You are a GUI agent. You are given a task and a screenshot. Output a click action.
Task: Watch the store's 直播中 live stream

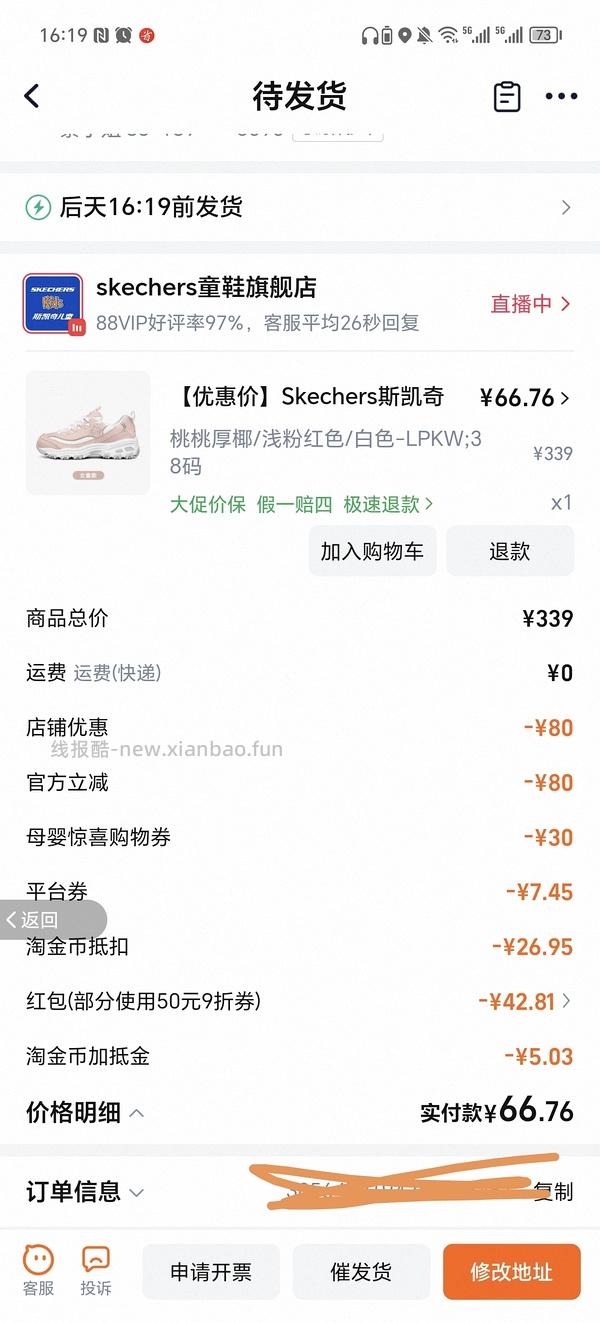point(530,304)
